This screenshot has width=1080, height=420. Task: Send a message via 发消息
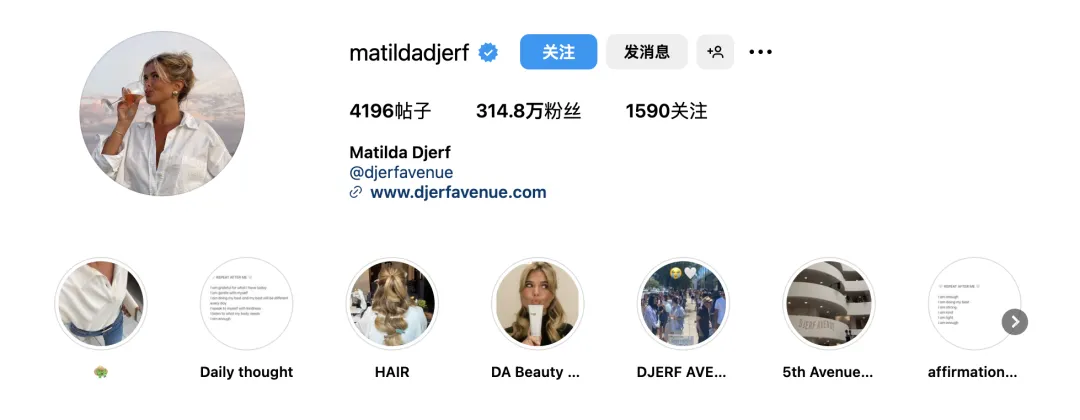click(x=646, y=52)
